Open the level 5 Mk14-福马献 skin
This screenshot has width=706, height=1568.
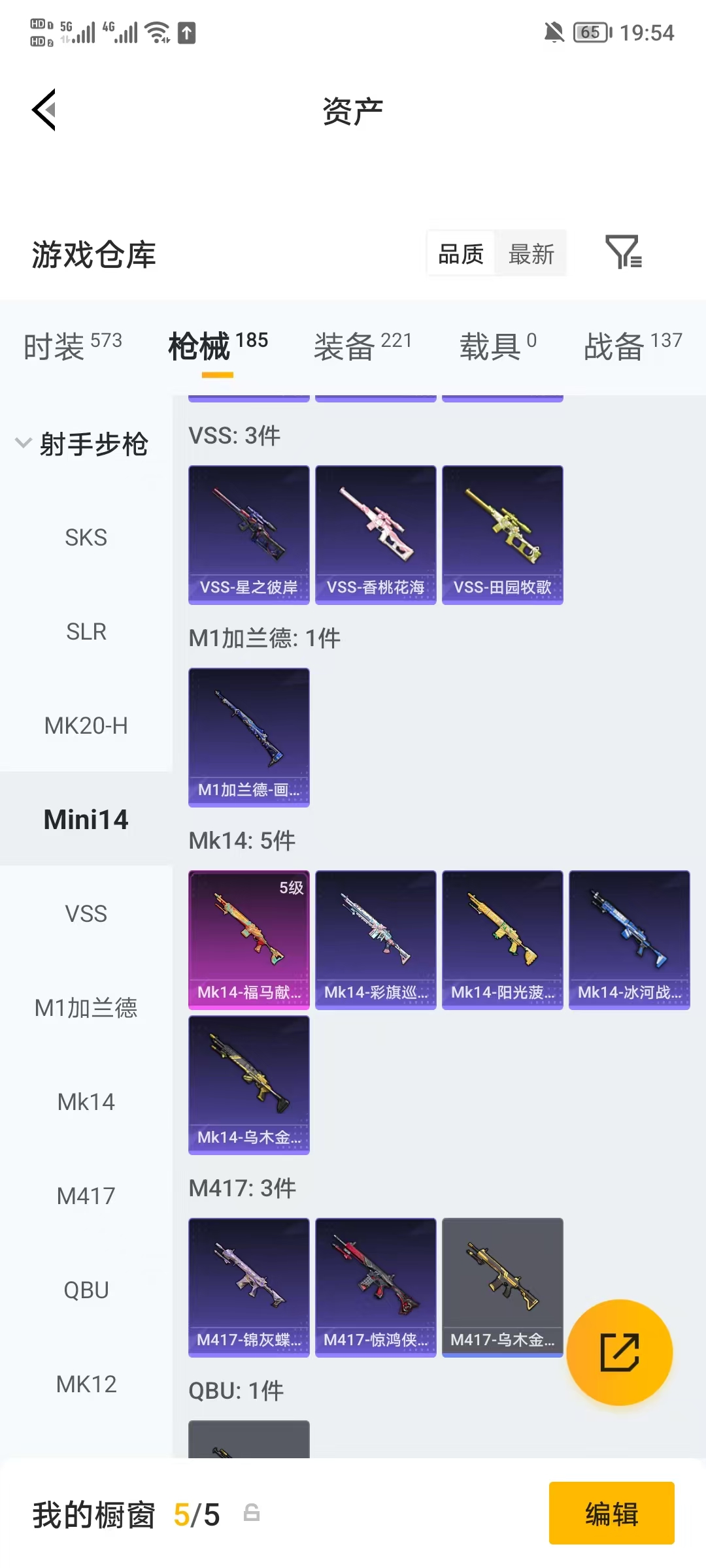tap(249, 940)
